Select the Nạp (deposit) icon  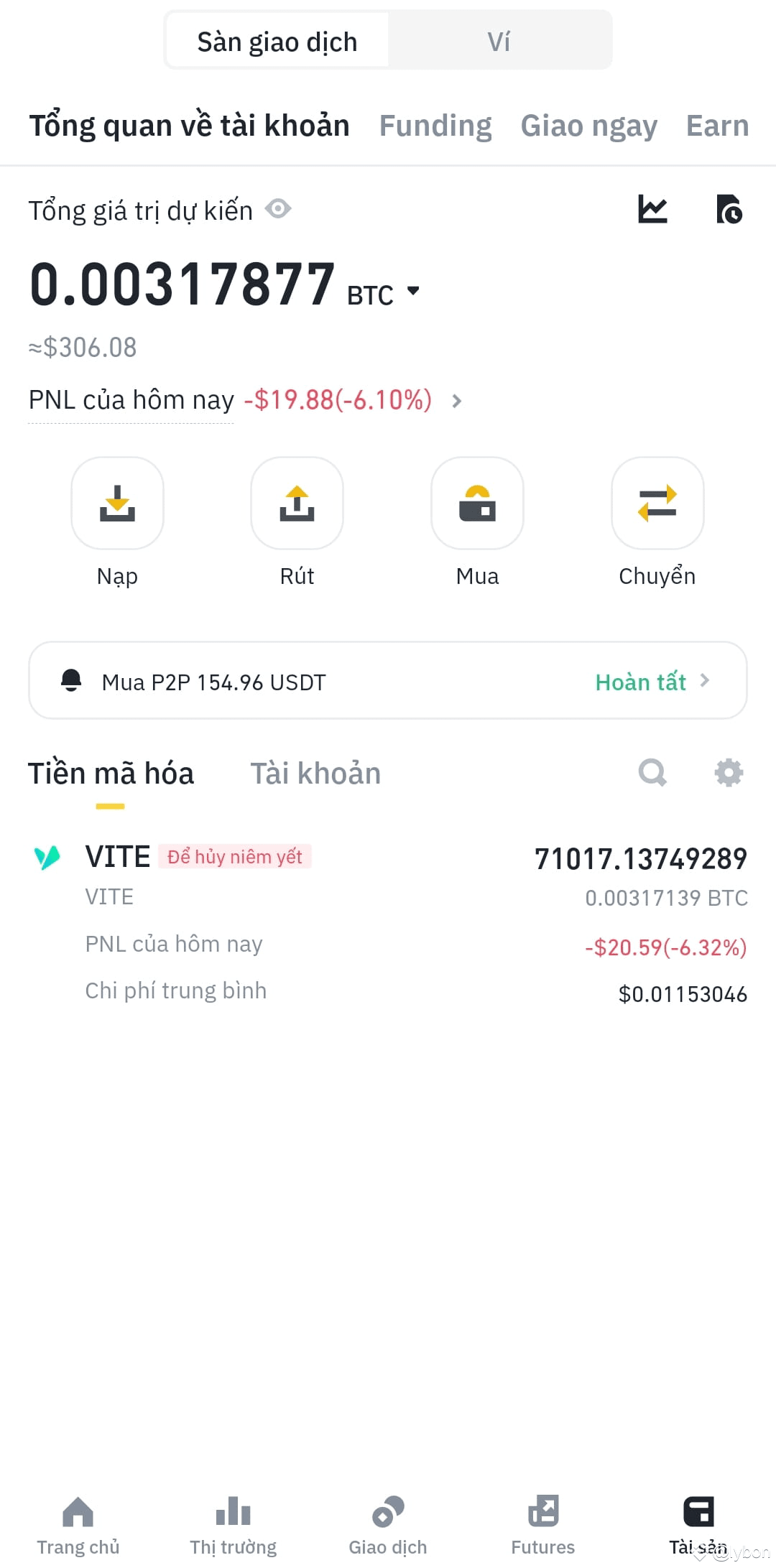click(117, 503)
